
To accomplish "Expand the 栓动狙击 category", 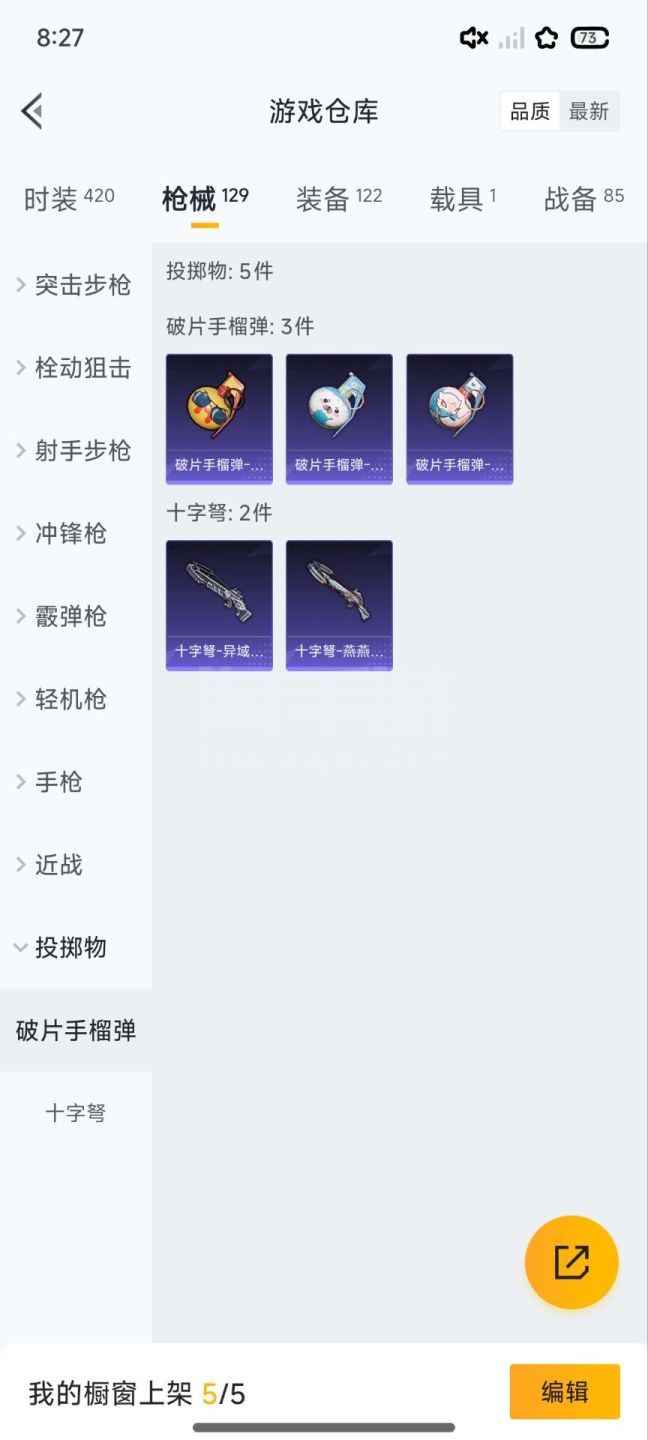I will [75, 368].
